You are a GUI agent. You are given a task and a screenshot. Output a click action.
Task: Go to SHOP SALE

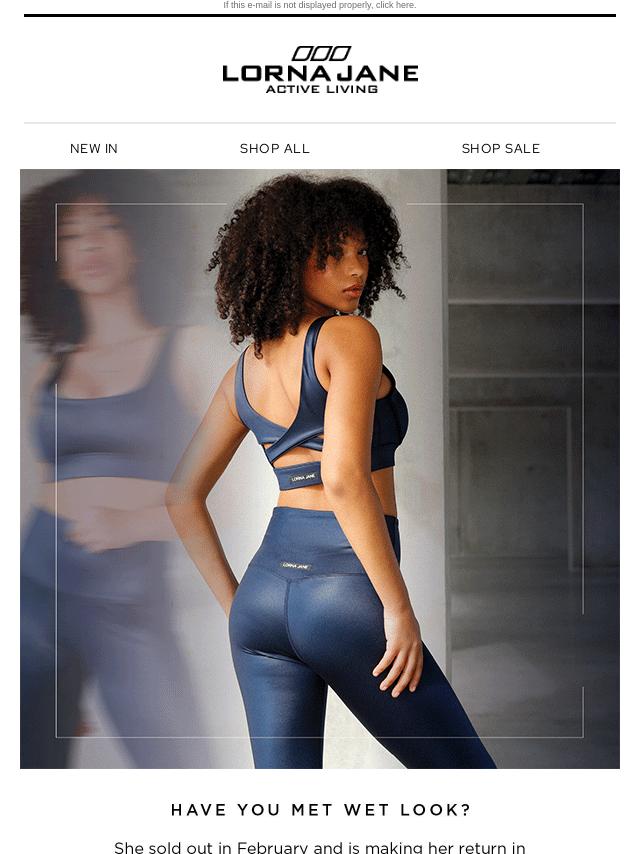tap(500, 149)
